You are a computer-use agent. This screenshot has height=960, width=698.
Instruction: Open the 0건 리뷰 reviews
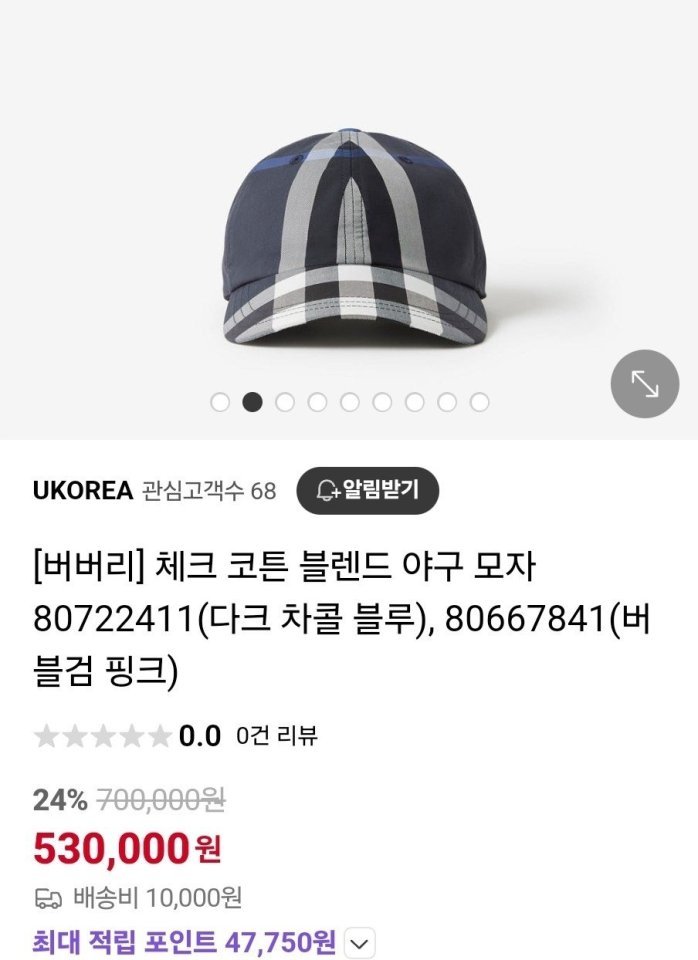click(x=277, y=737)
